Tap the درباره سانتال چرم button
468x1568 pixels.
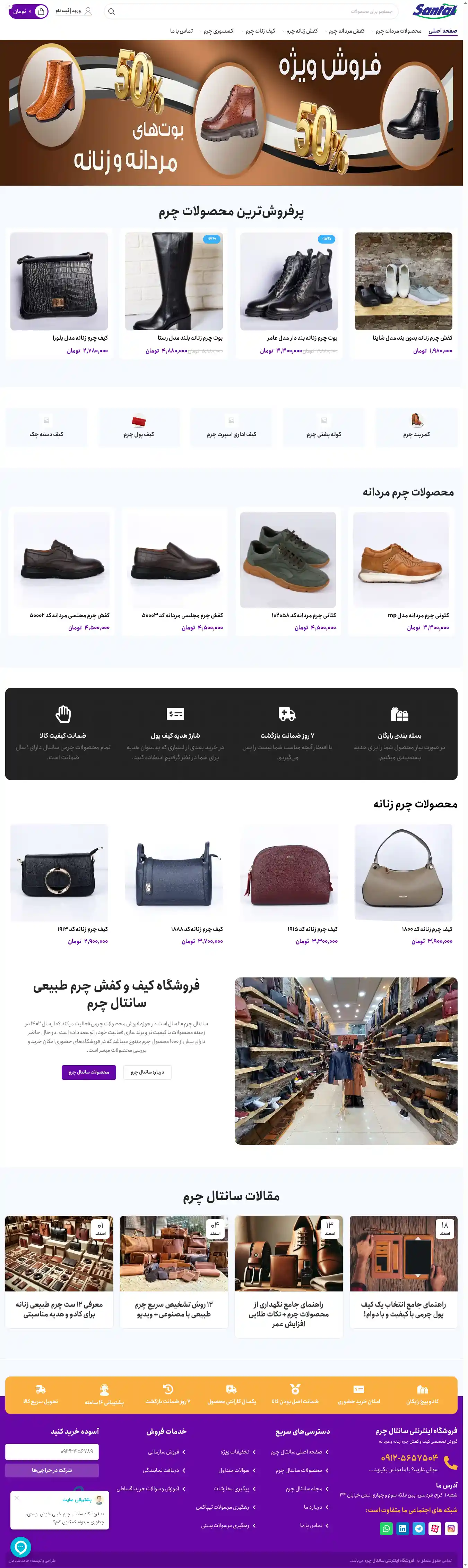(x=147, y=1072)
